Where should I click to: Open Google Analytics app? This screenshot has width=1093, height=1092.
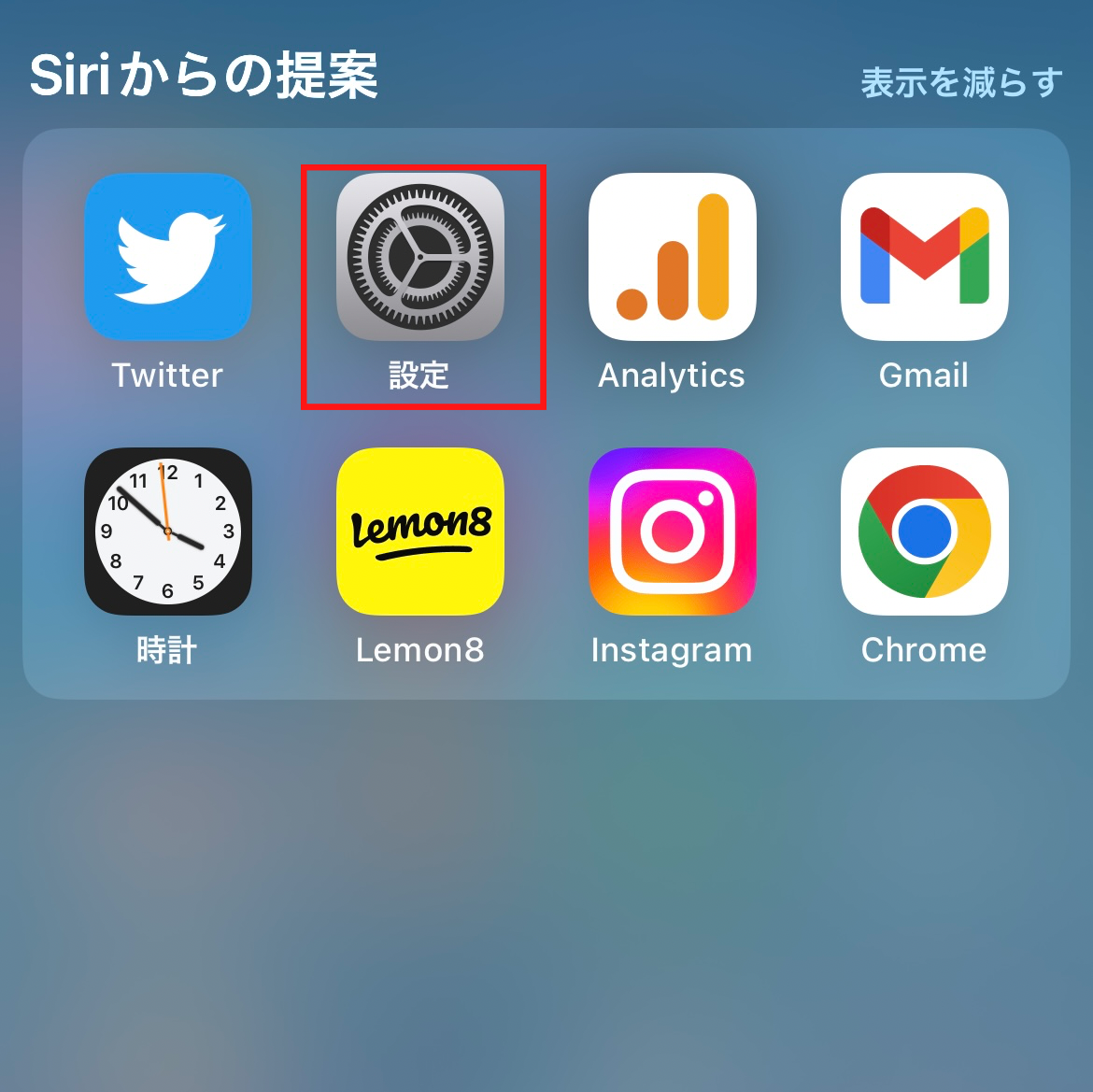point(672,257)
